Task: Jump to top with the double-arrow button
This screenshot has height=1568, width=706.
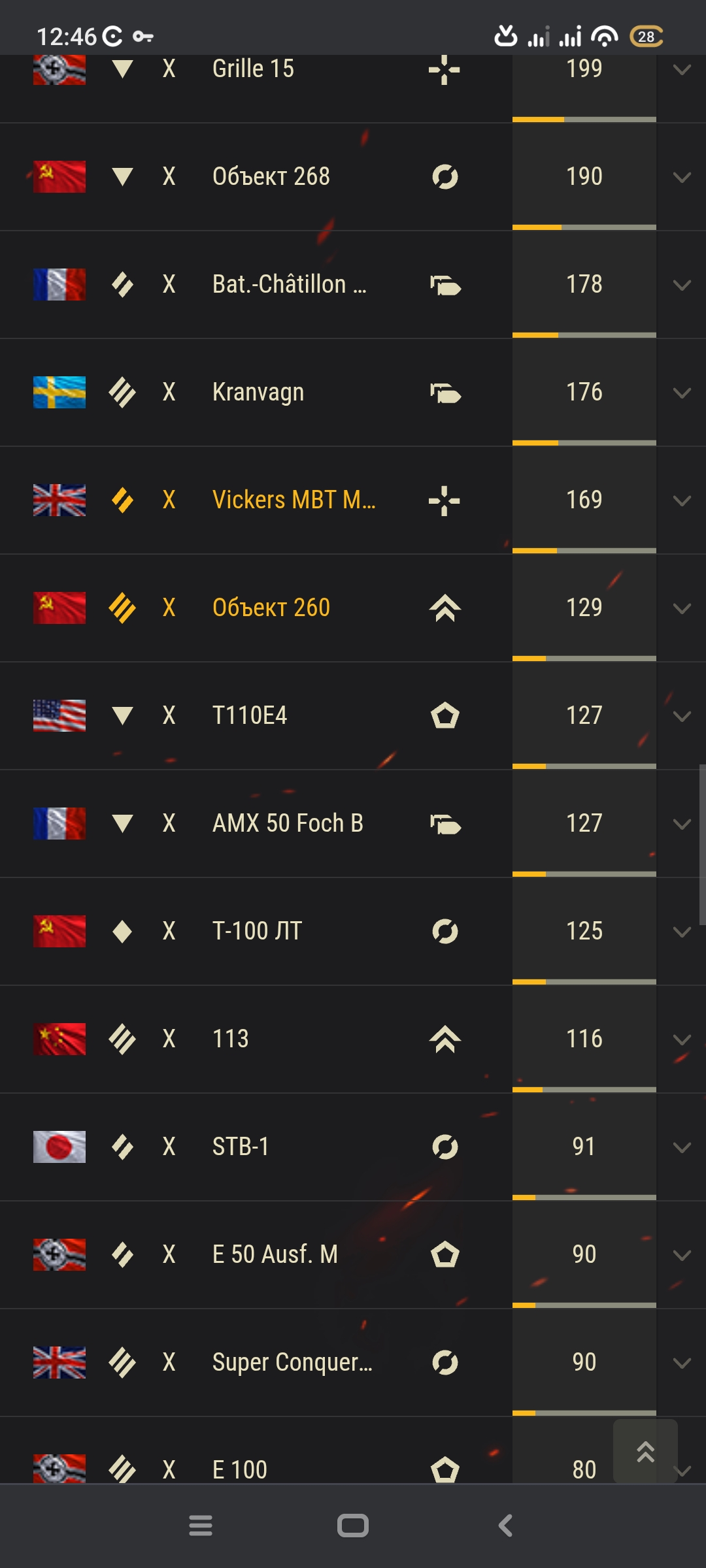Action: 645,1451
